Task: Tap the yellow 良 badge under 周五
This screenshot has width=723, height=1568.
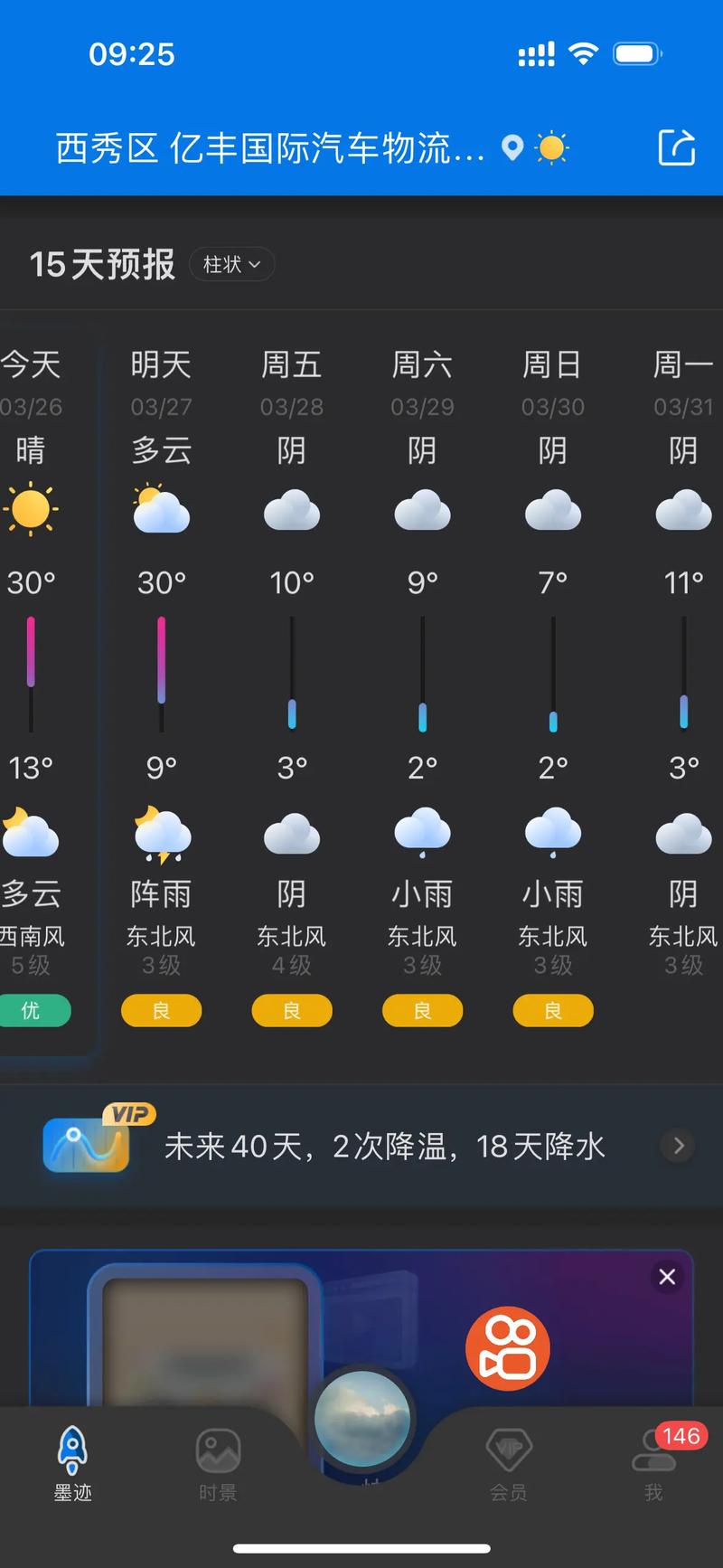Action: 291,1010
